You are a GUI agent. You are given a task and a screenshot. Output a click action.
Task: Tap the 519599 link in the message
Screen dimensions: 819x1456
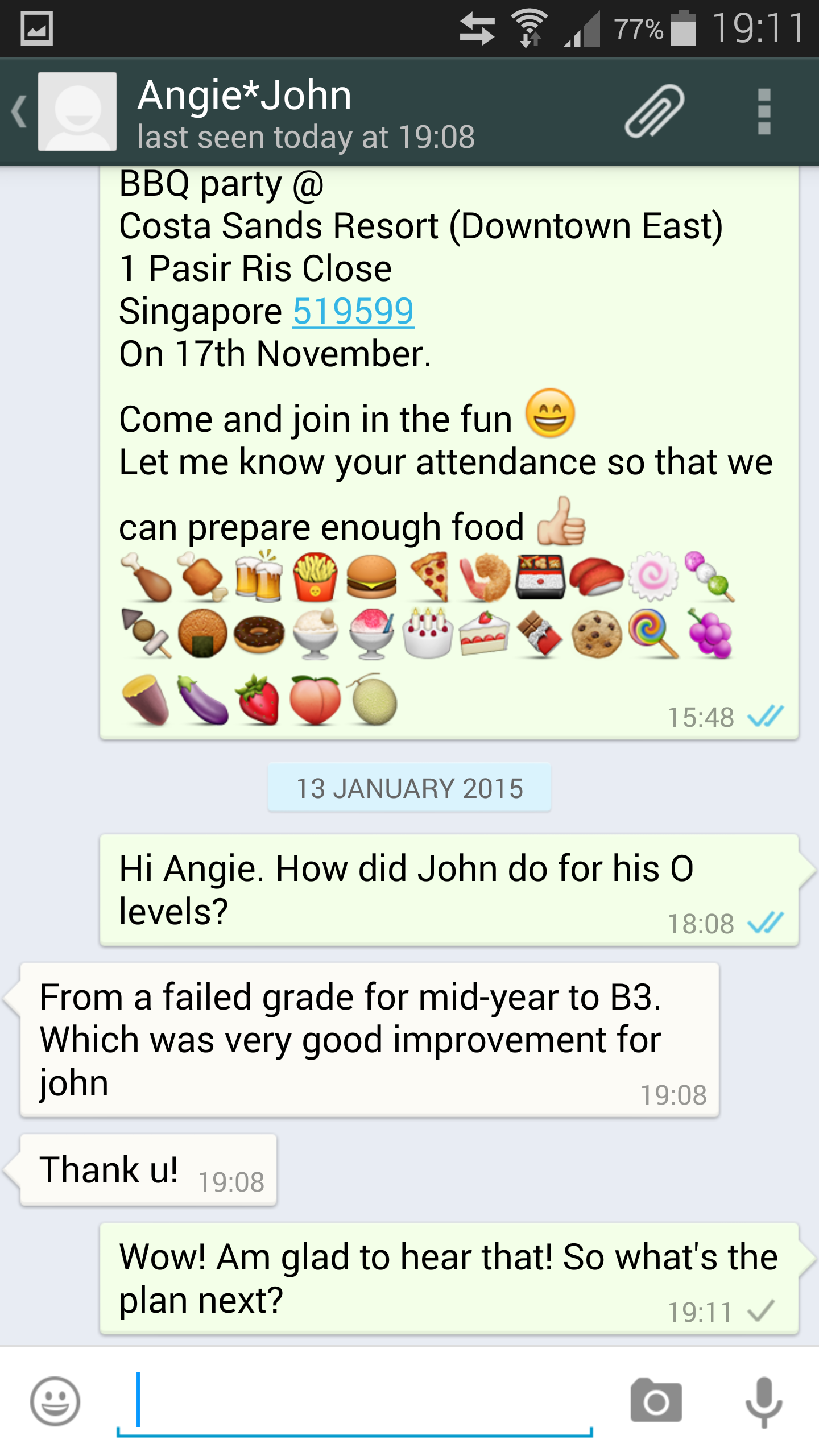click(x=353, y=312)
